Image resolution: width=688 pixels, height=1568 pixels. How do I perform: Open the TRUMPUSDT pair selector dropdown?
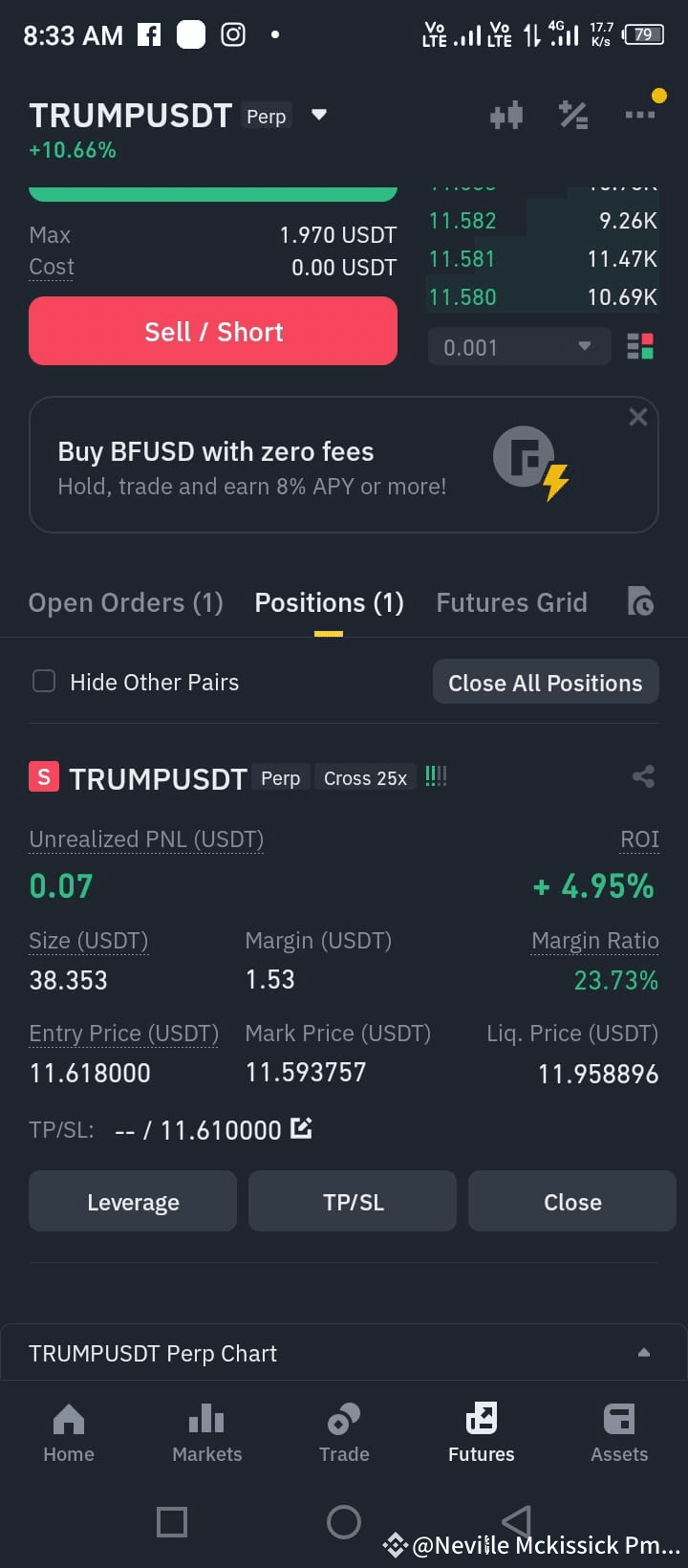point(318,114)
